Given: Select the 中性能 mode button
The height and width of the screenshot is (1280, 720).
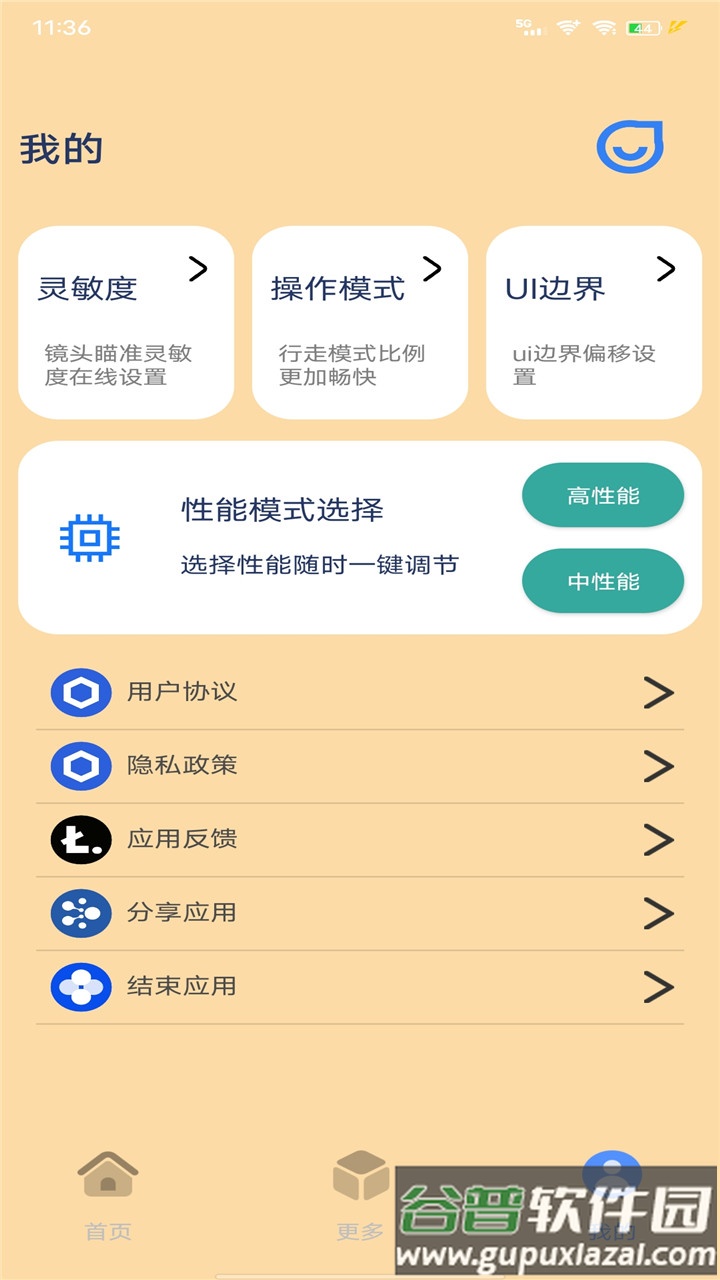Looking at the screenshot, I should pyautogui.click(x=603, y=581).
